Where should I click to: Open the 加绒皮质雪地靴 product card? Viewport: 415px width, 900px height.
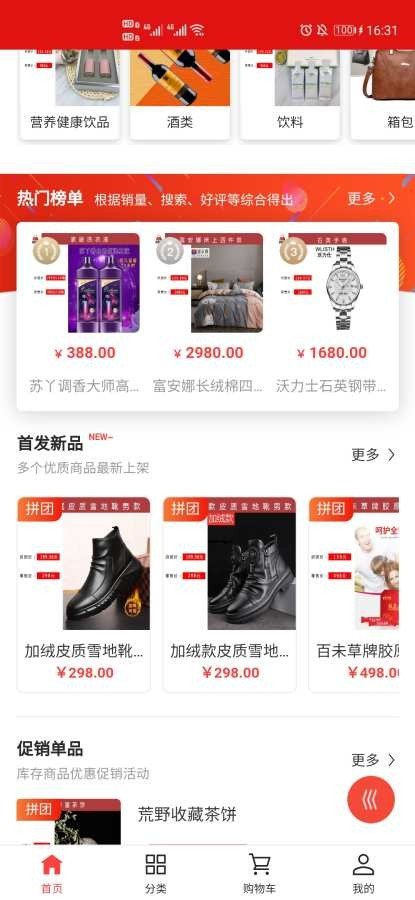(x=84, y=595)
